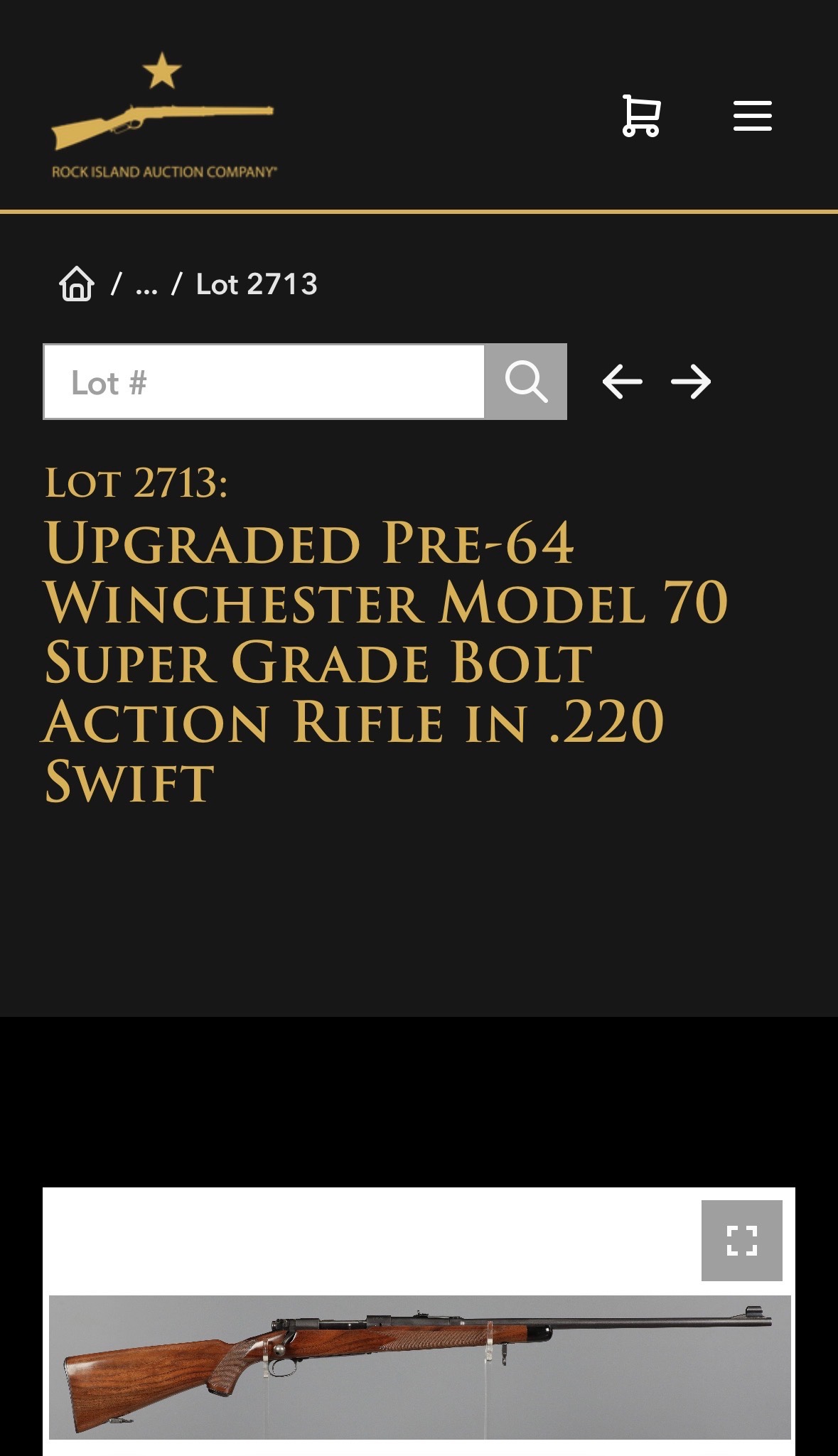
Task: Open the Winchester rifle photo
Action: [419, 1366]
